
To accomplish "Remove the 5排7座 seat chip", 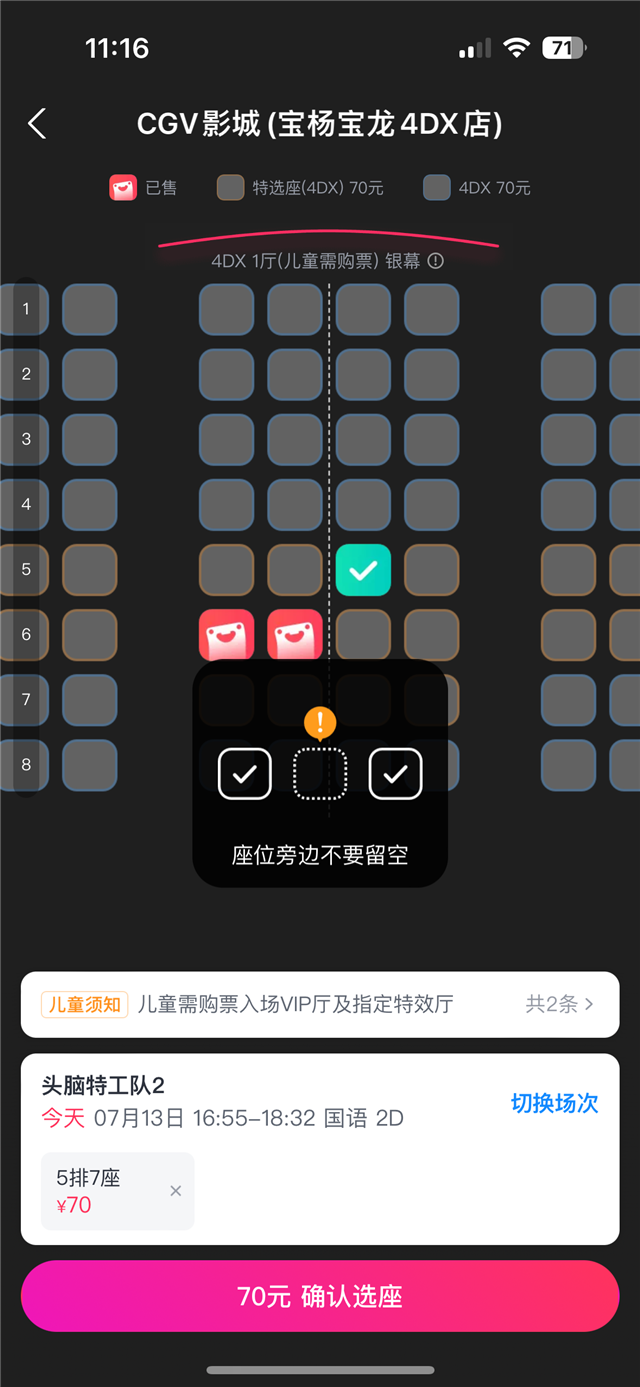I will 176,1191.
